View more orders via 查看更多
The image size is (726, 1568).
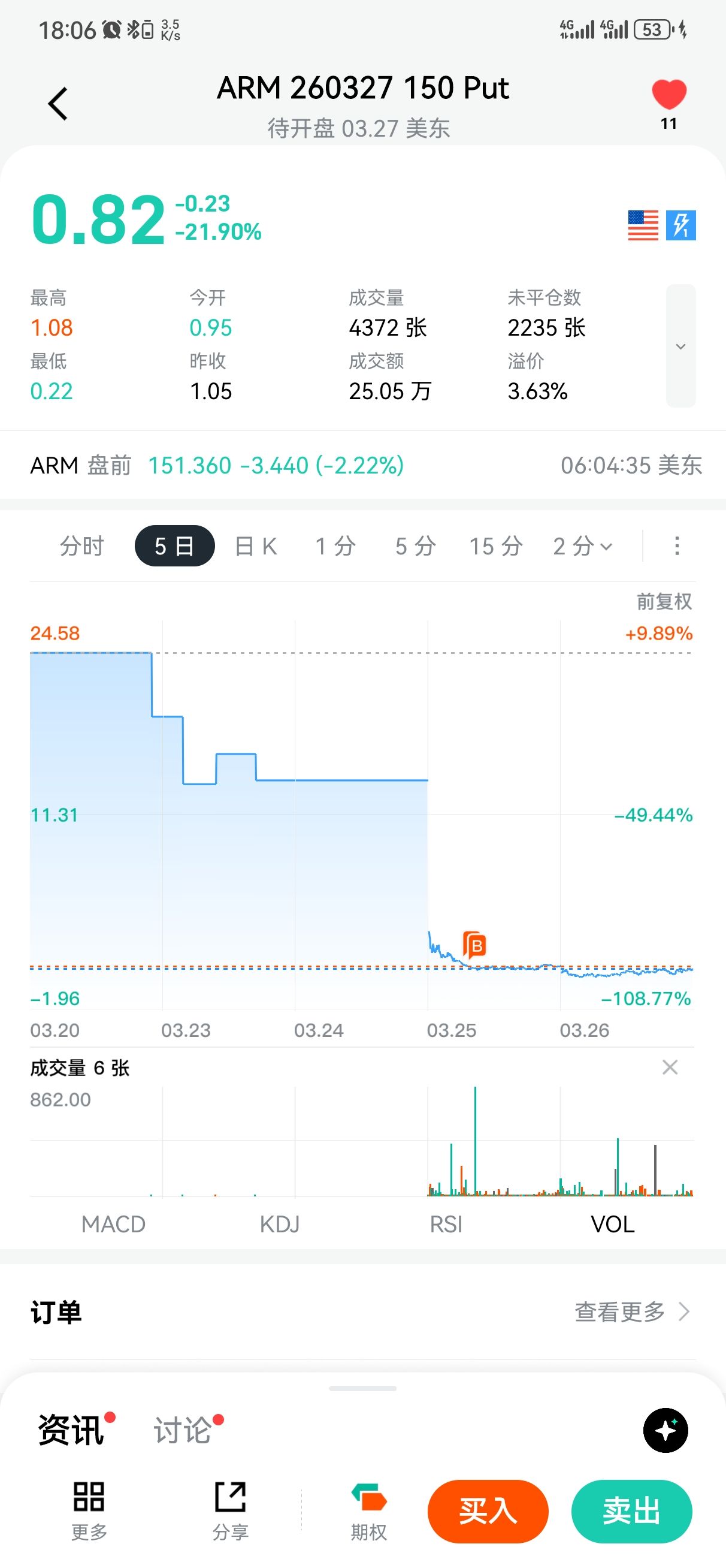pyautogui.click(x=631, y=1311)
